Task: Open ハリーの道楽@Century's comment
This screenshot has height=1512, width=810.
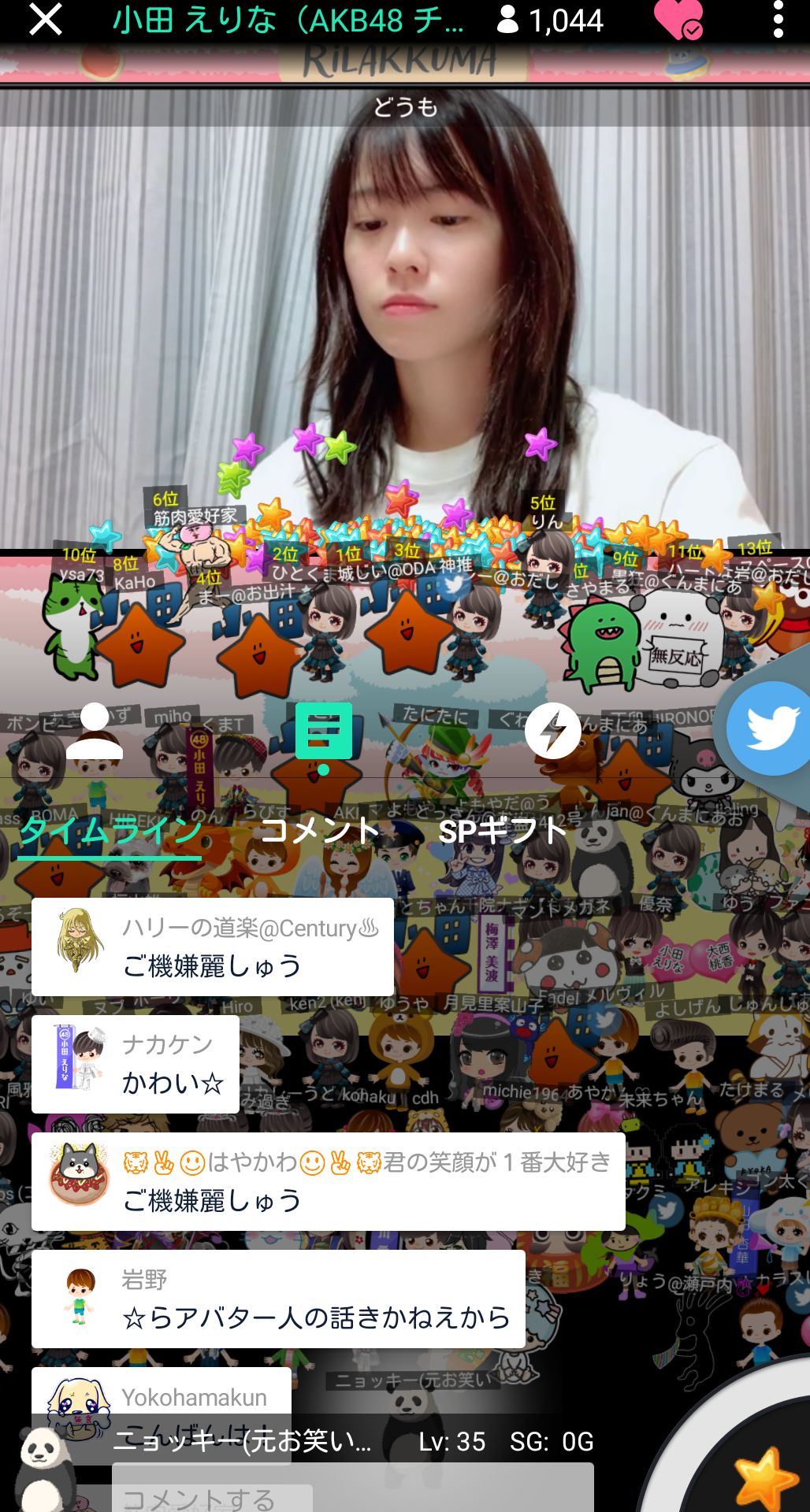Action: [213, 947]
